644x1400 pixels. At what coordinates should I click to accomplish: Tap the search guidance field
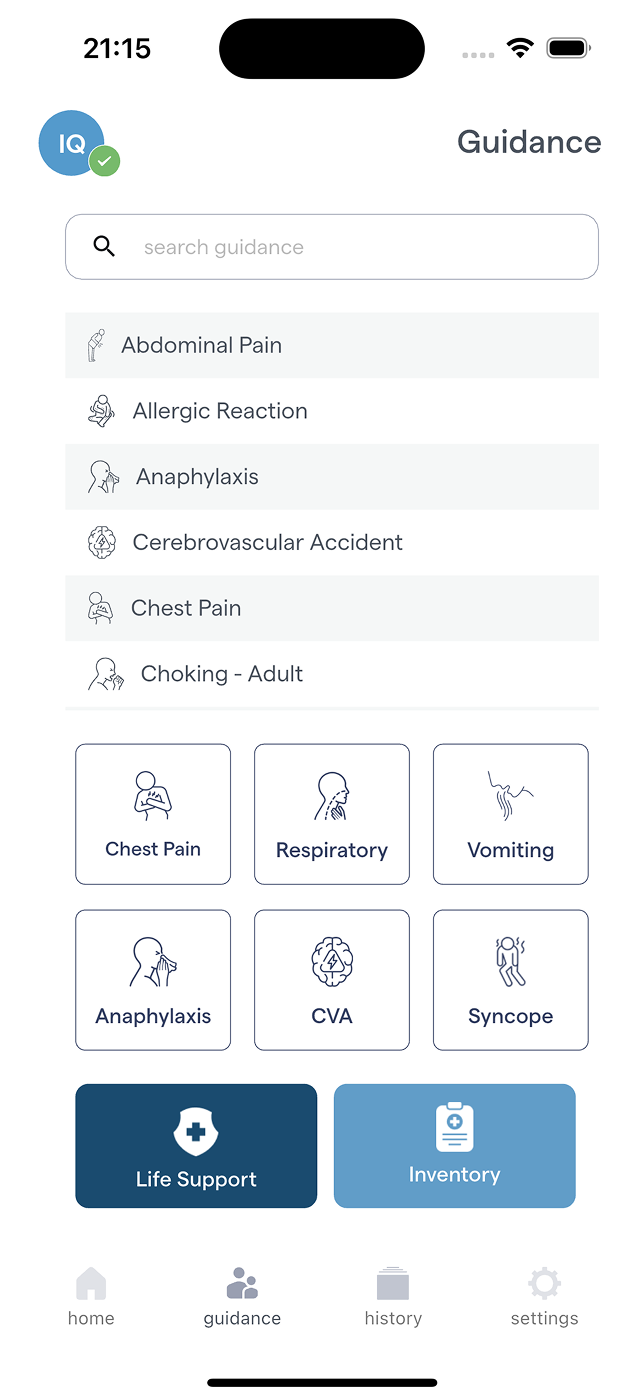pyautogui.click(x=332, y=247)
